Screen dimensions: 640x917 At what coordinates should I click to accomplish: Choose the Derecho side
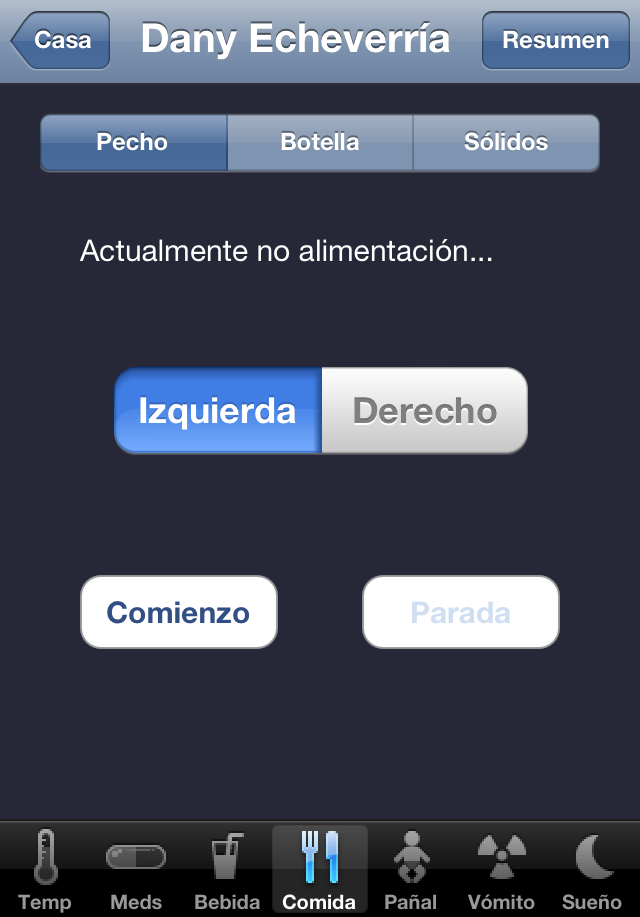(x=424, y=411)
